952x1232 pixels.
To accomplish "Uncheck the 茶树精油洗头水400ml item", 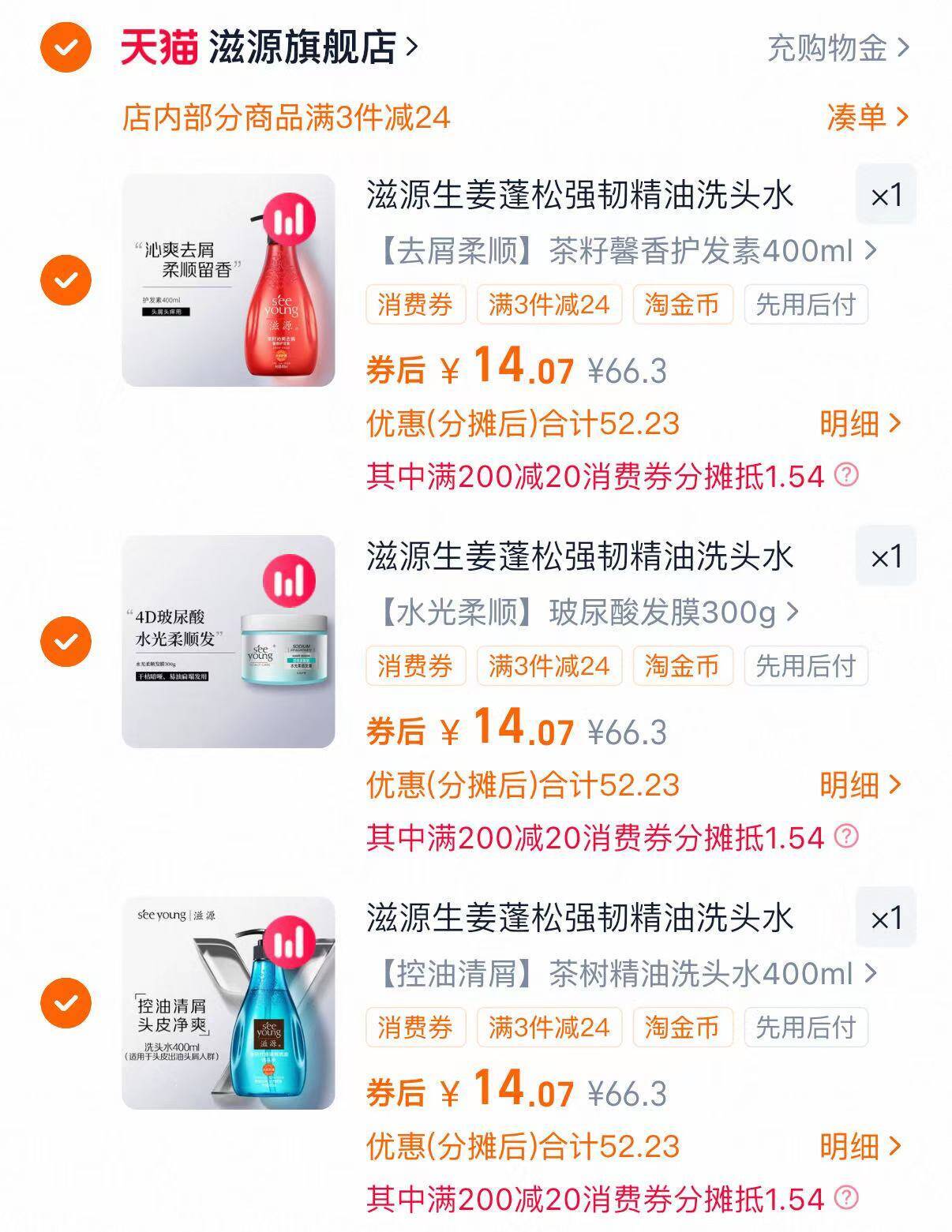I will coord(66,1002).
